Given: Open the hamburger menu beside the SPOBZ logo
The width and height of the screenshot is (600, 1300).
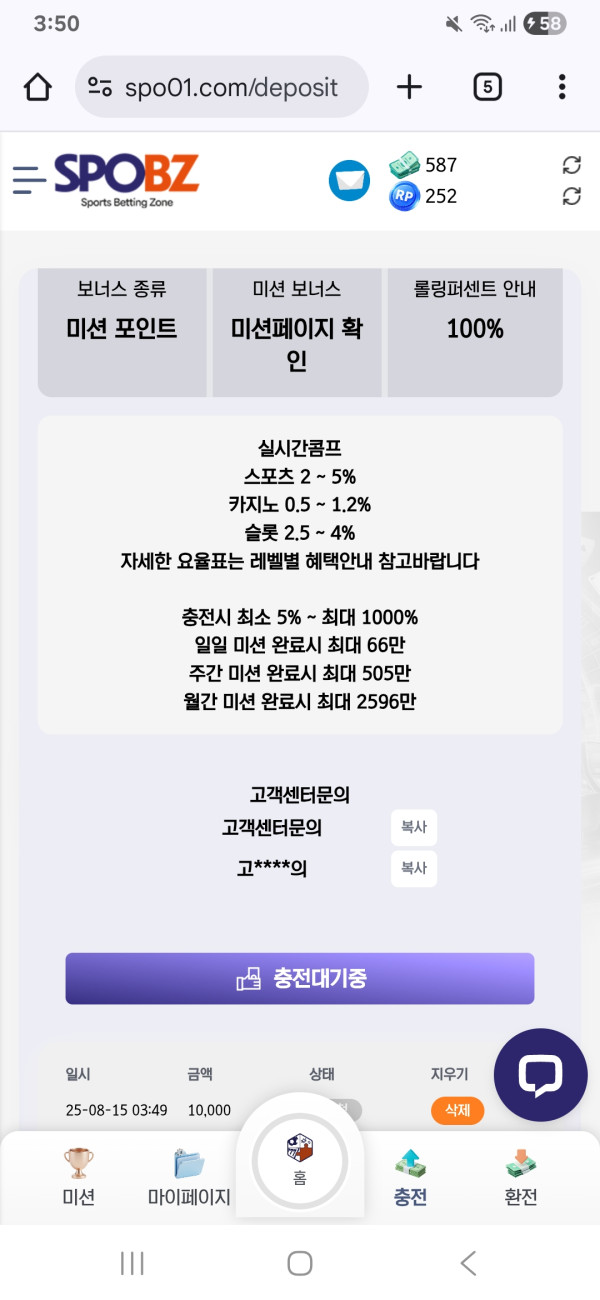Looking at the screenshot, I should [x=29, y=179].
